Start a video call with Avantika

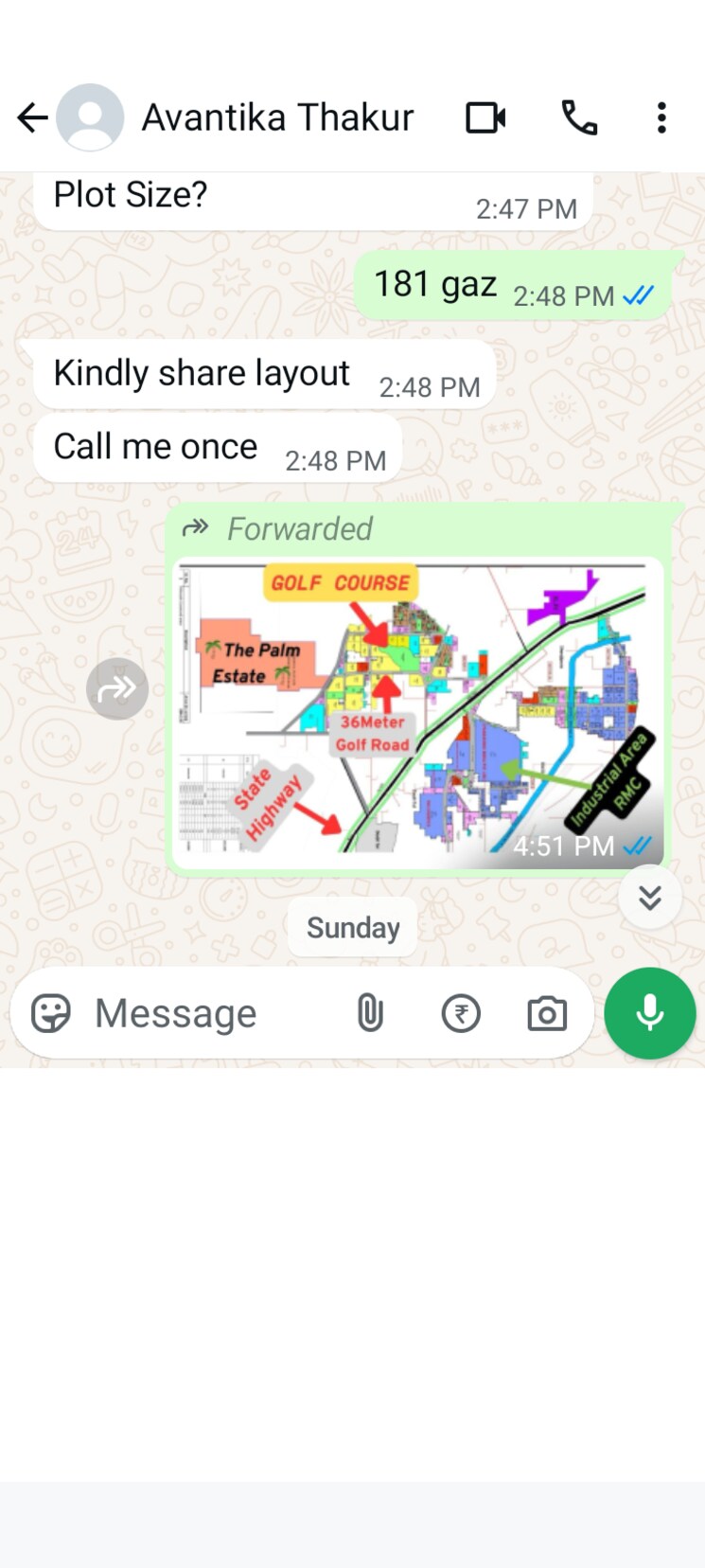click(485, 118)
